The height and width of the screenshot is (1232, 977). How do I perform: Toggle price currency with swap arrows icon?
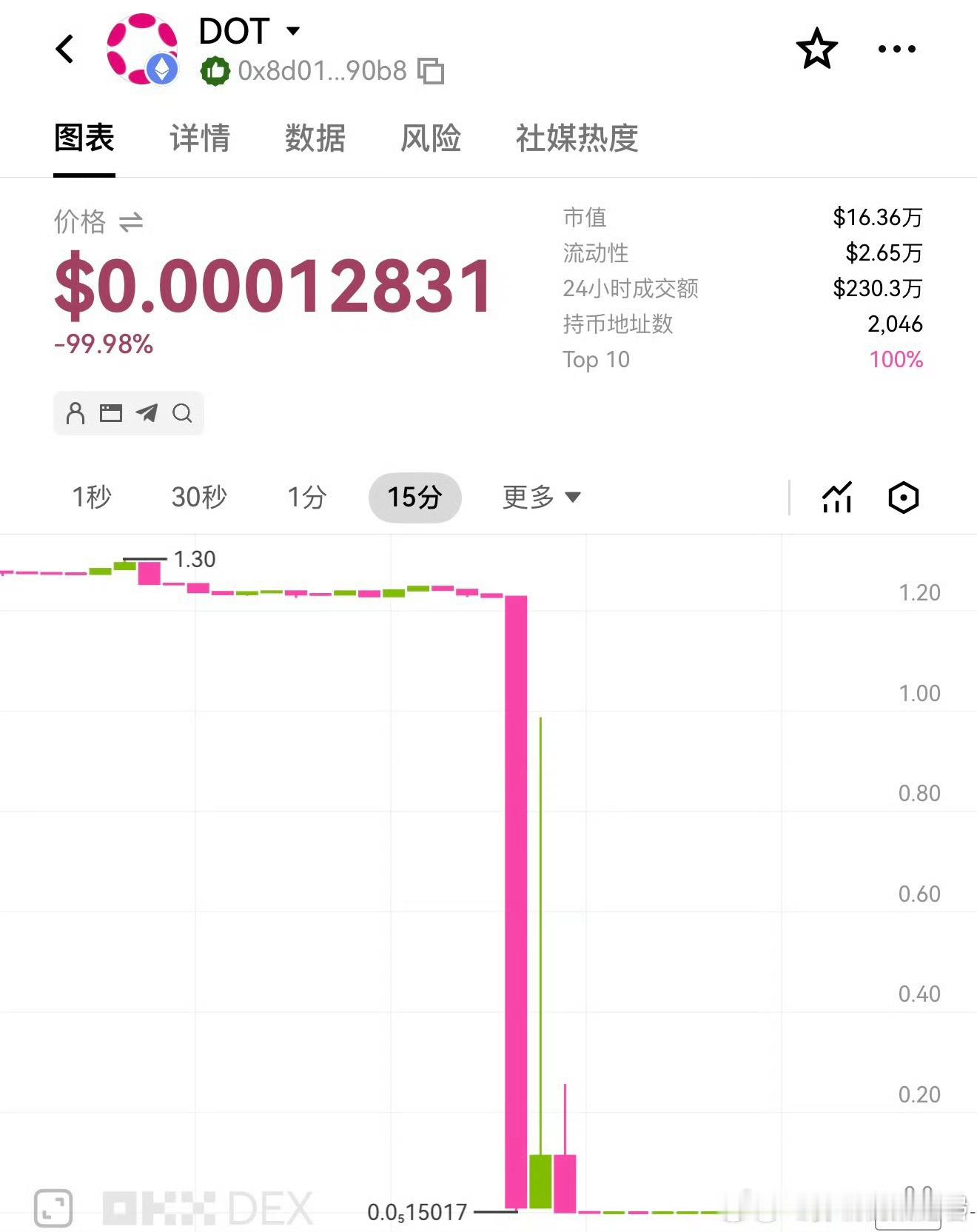point(131,221)
